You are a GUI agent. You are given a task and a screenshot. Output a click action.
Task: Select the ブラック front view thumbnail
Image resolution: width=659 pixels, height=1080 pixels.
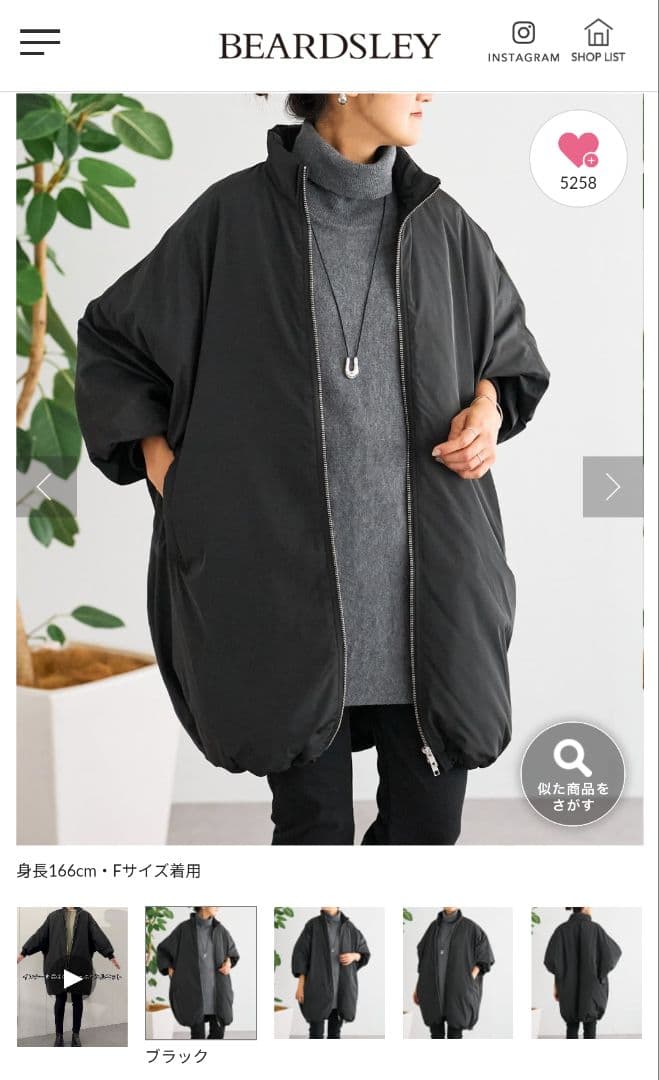tap(200, 972)
